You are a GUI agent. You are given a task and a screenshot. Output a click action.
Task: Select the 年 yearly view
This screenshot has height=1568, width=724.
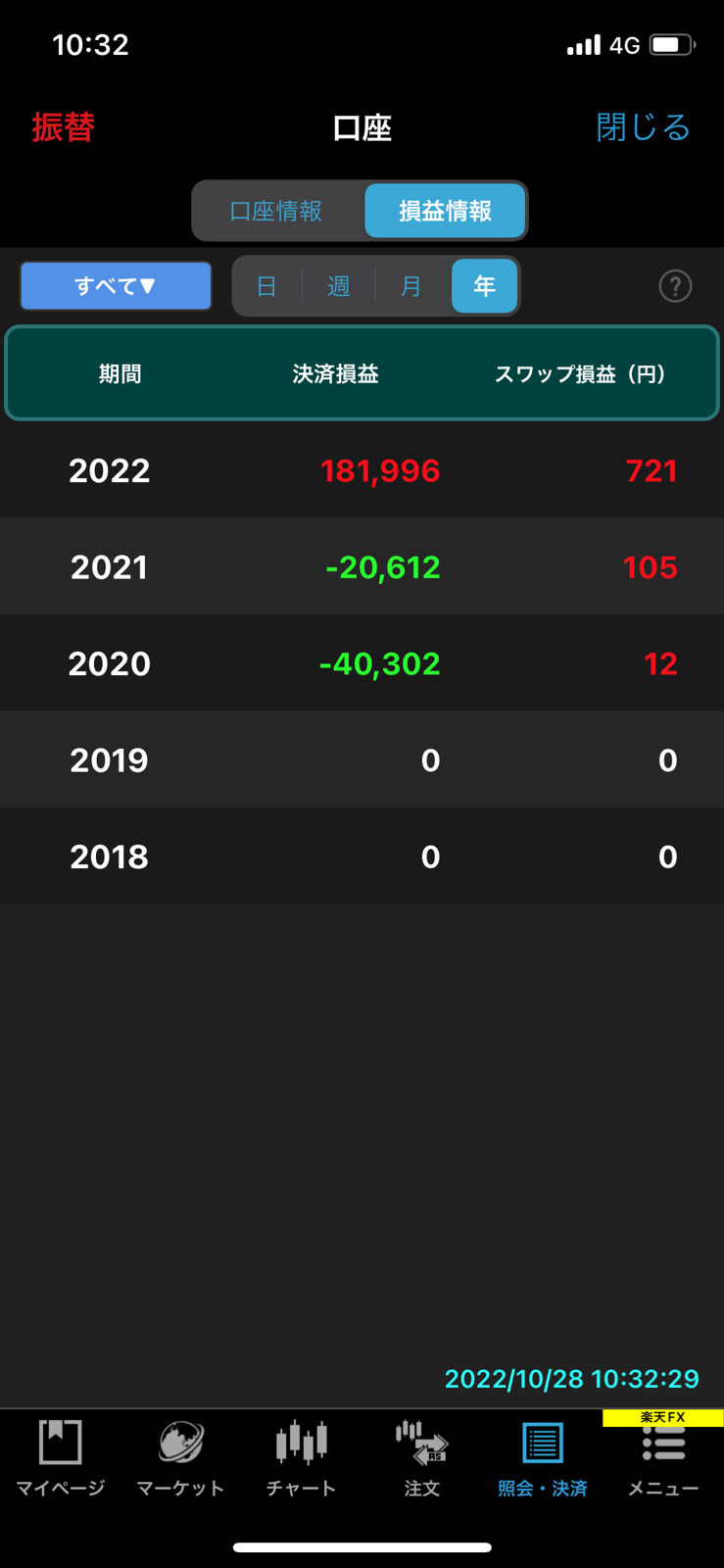(484, 286)
